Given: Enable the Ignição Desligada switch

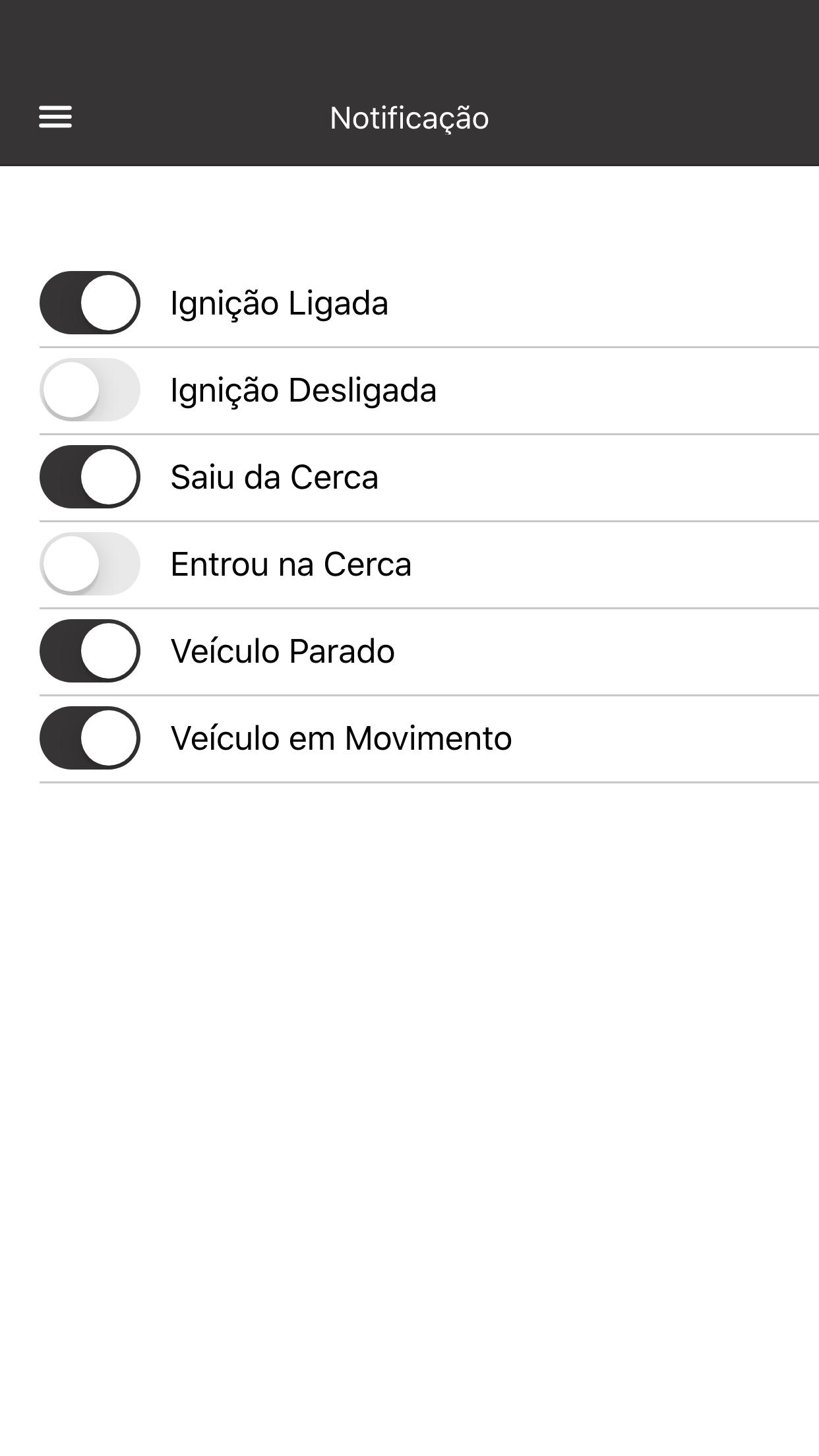Looking at the screenshot, I should [x=90, y=390].
